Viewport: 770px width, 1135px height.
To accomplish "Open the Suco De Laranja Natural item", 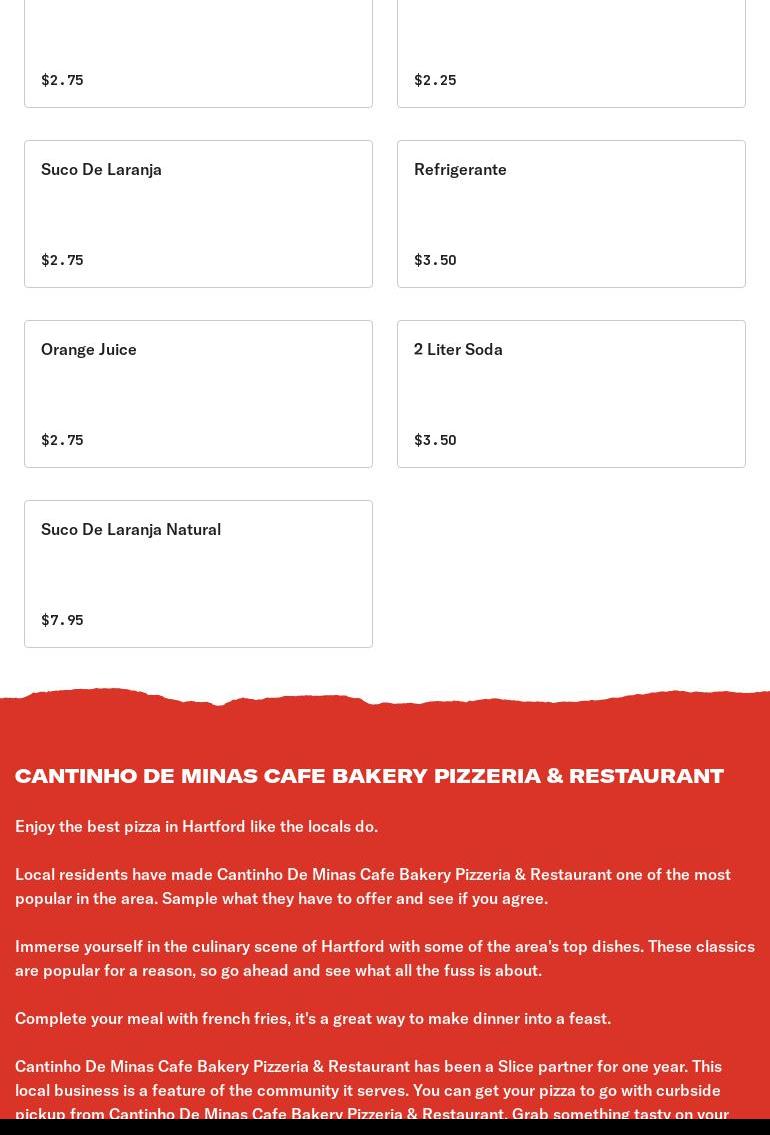I will click(198, 574).
